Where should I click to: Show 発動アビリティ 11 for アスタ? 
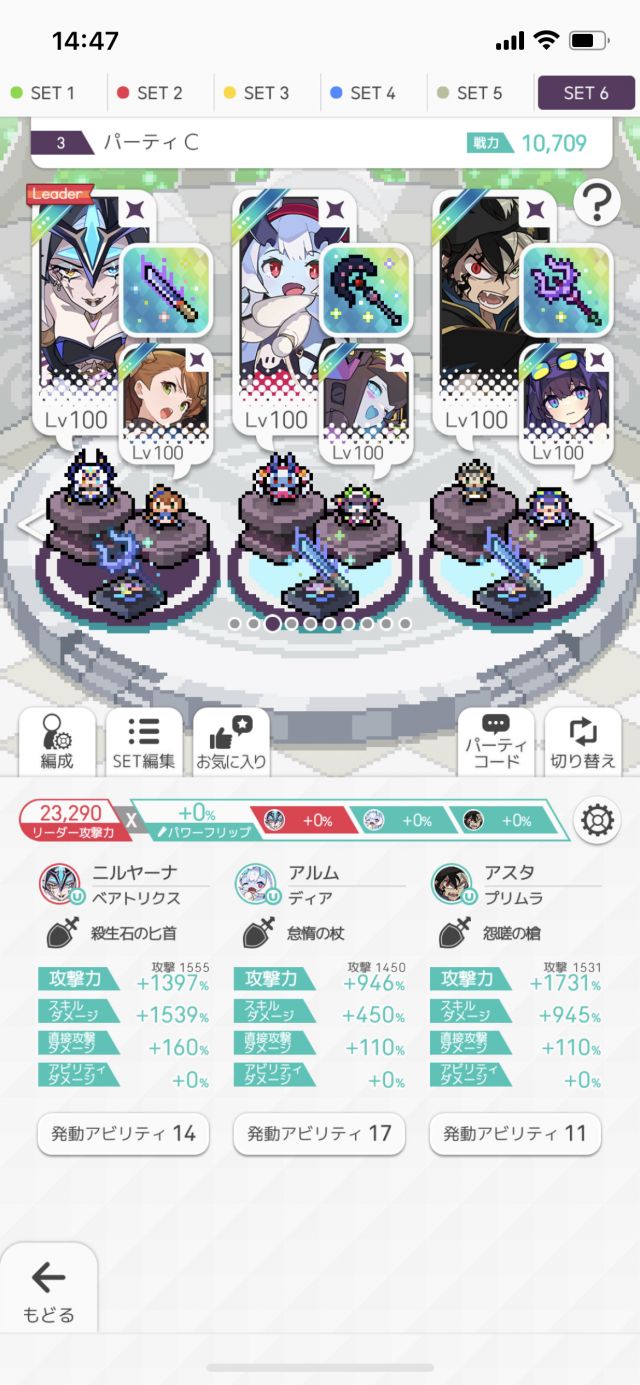pyautogui.click(x=515, y=1133)
